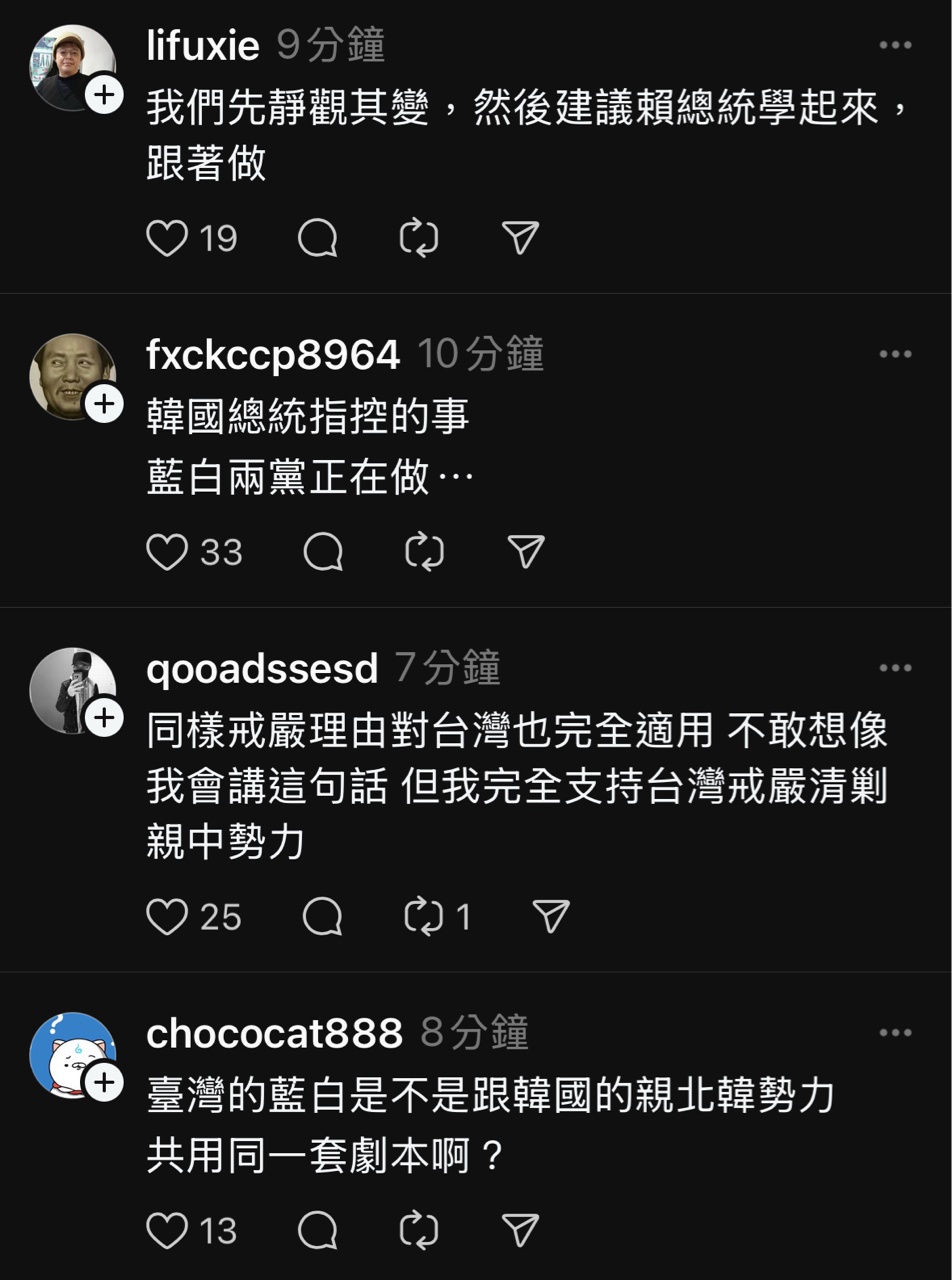Image resolution: width=952 pixels, height=1280 pixels.
Task: View chococat888's profile from username
Action: pos(275,1033)
